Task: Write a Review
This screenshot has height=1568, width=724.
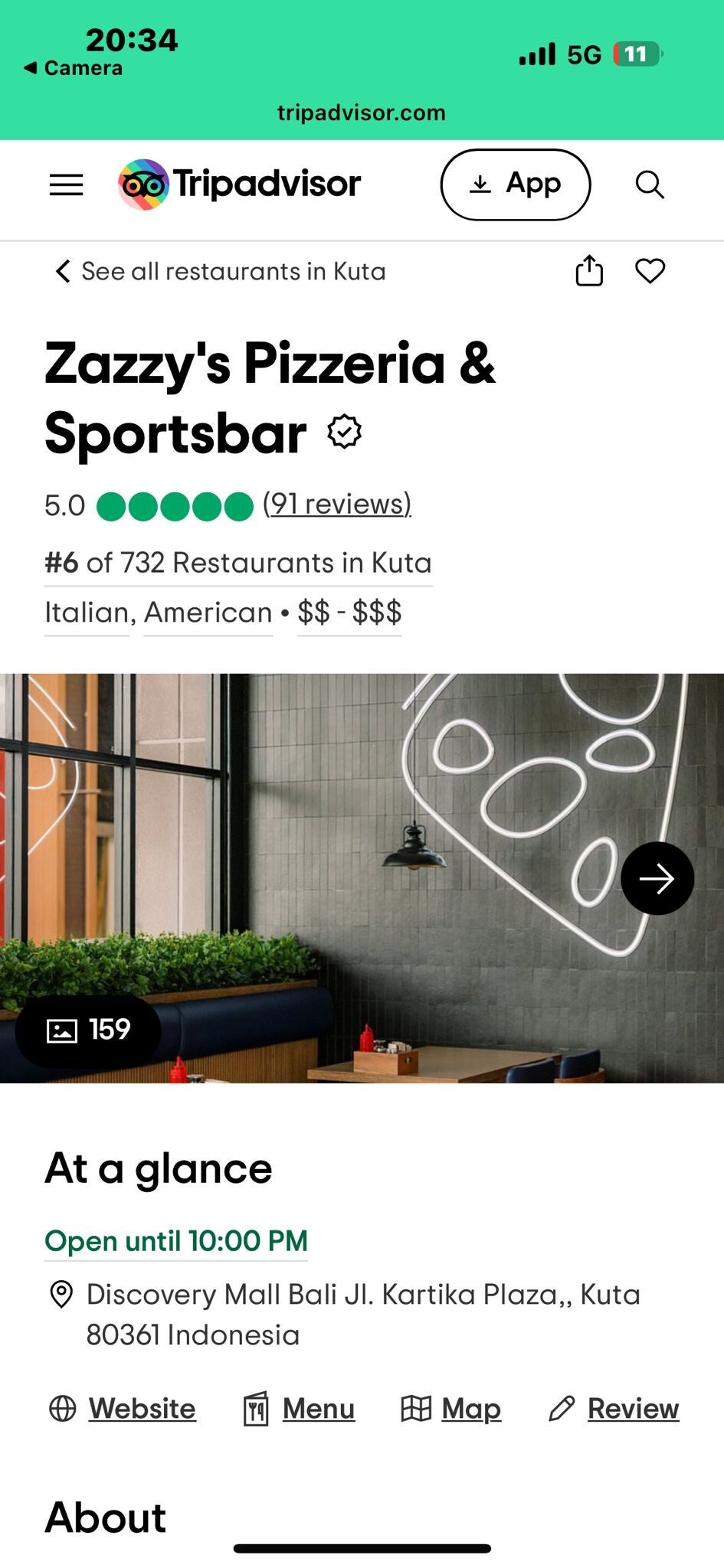Action: 633,1408
